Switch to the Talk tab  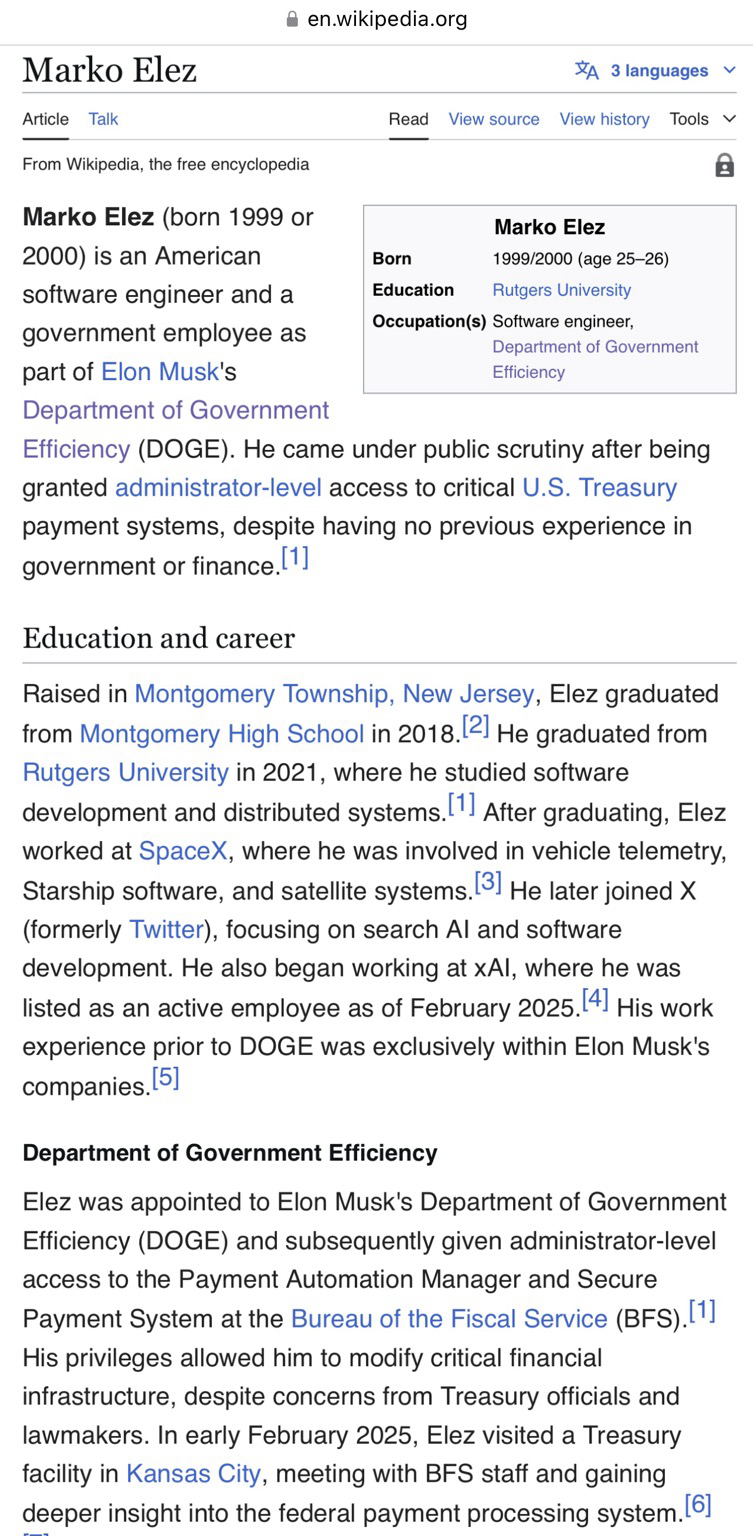(103, 119)
